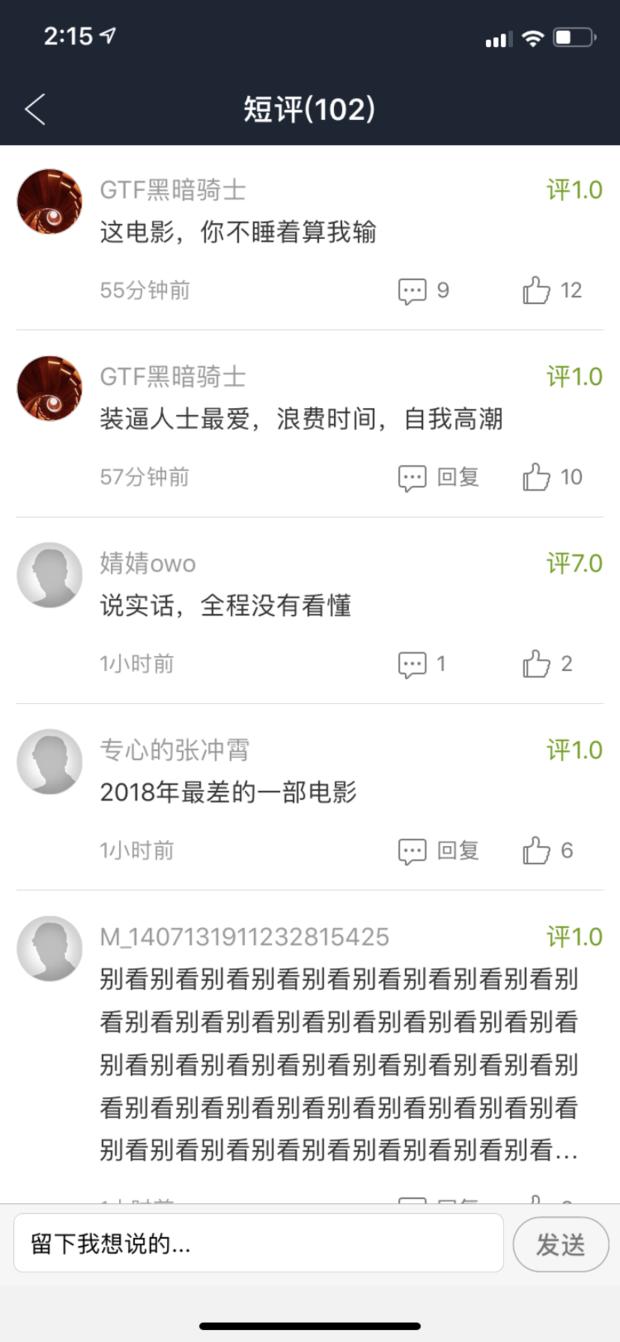
Task: Focus the '留下我想说的...' comment field
Action: 258,1244
